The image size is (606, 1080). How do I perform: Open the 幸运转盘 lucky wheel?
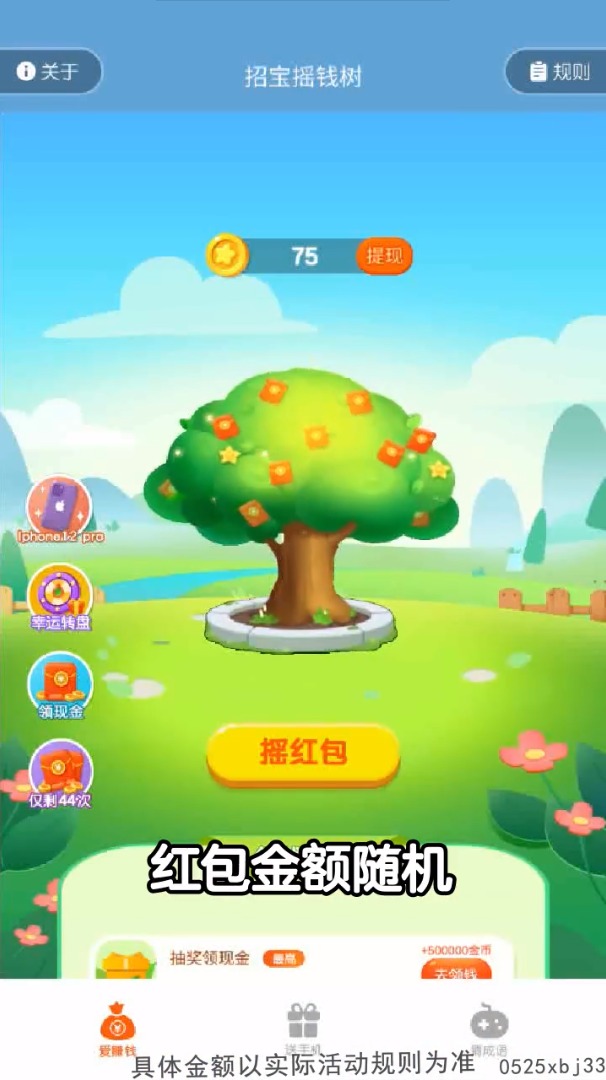tap(59, 596)
